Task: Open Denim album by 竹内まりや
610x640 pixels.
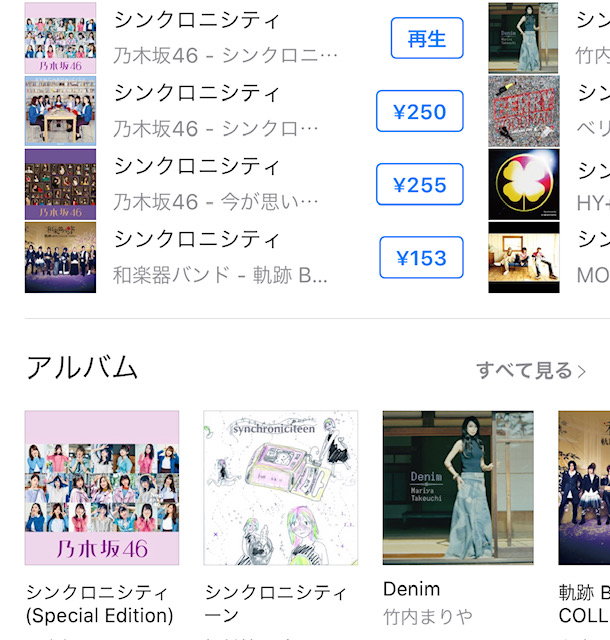Action: 458,488
